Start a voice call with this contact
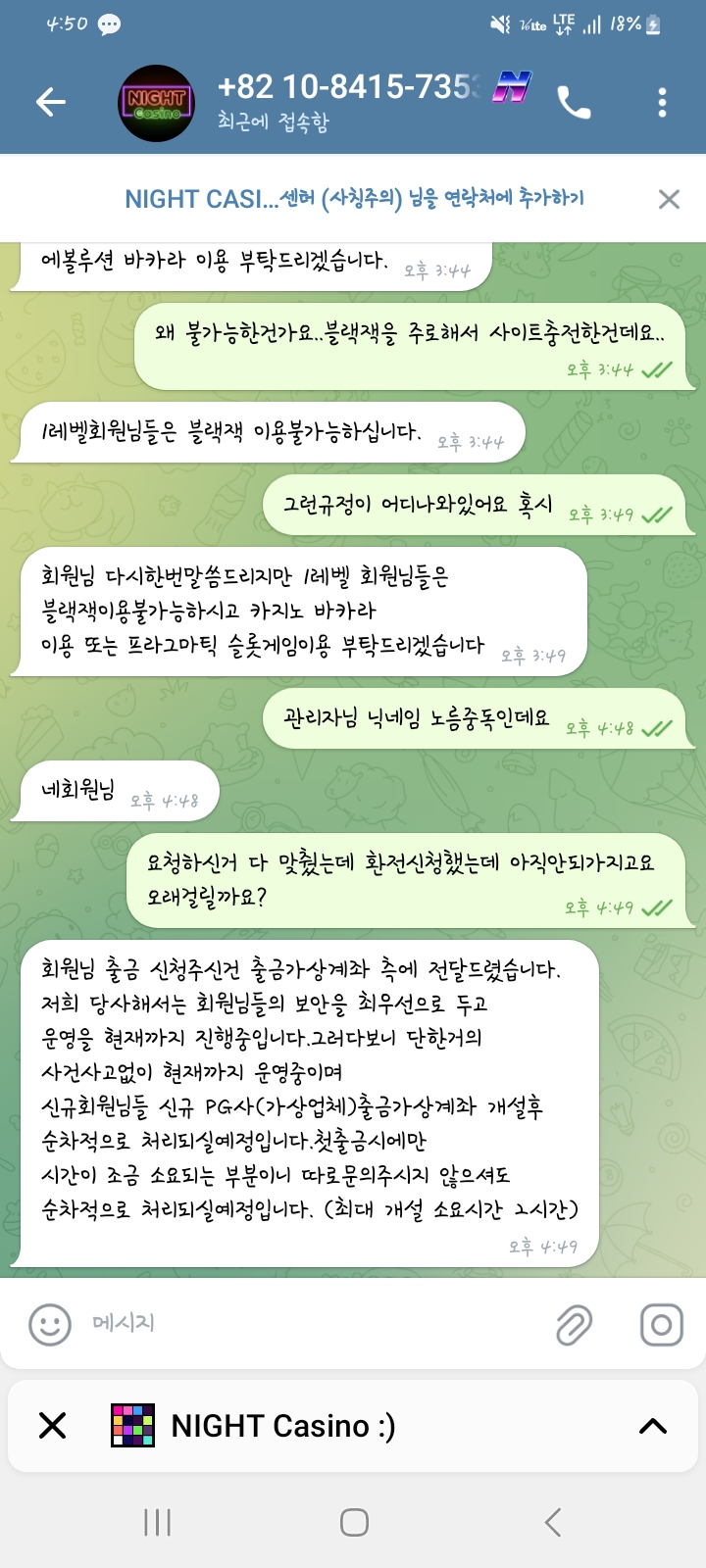This screenshot has height=1568, width=706. click(574, 102)
